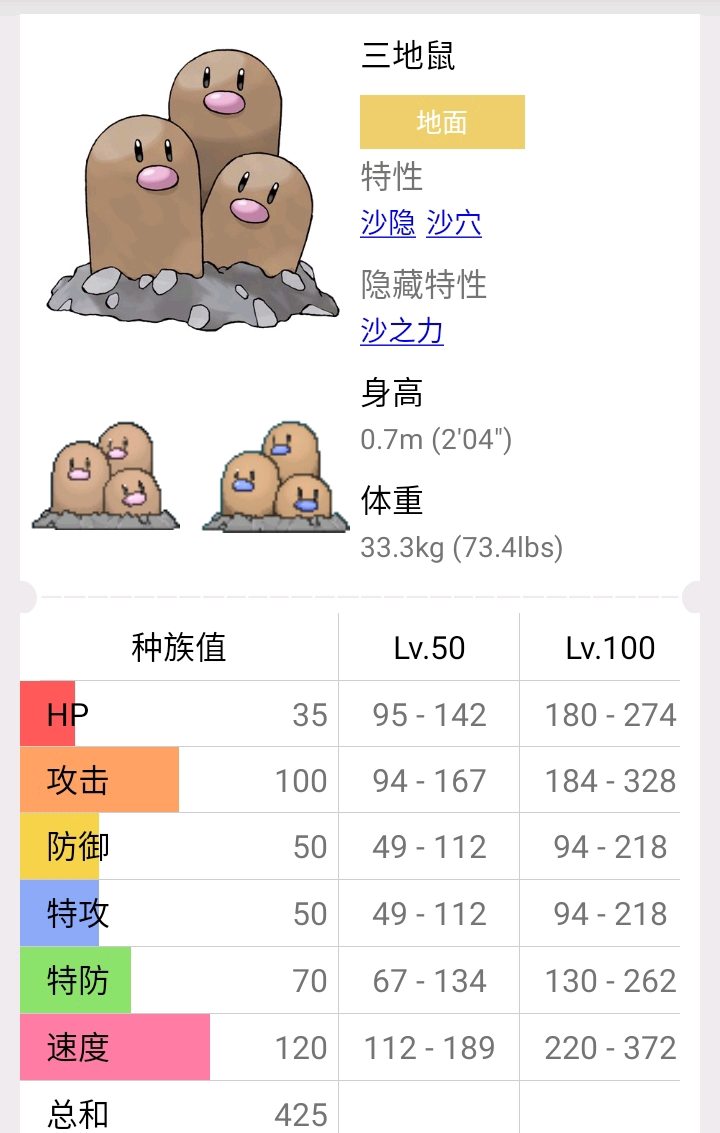
Task: Tap the 地面 type chip
Action: pos(442,122)
